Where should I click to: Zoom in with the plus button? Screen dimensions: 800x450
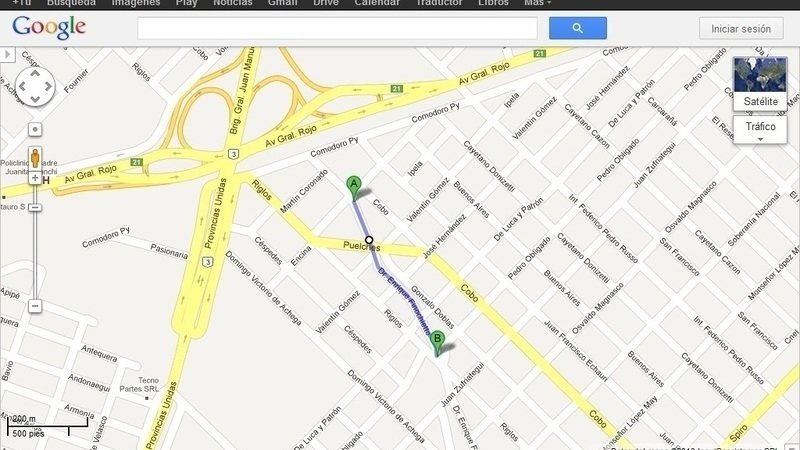coord(35,178)
